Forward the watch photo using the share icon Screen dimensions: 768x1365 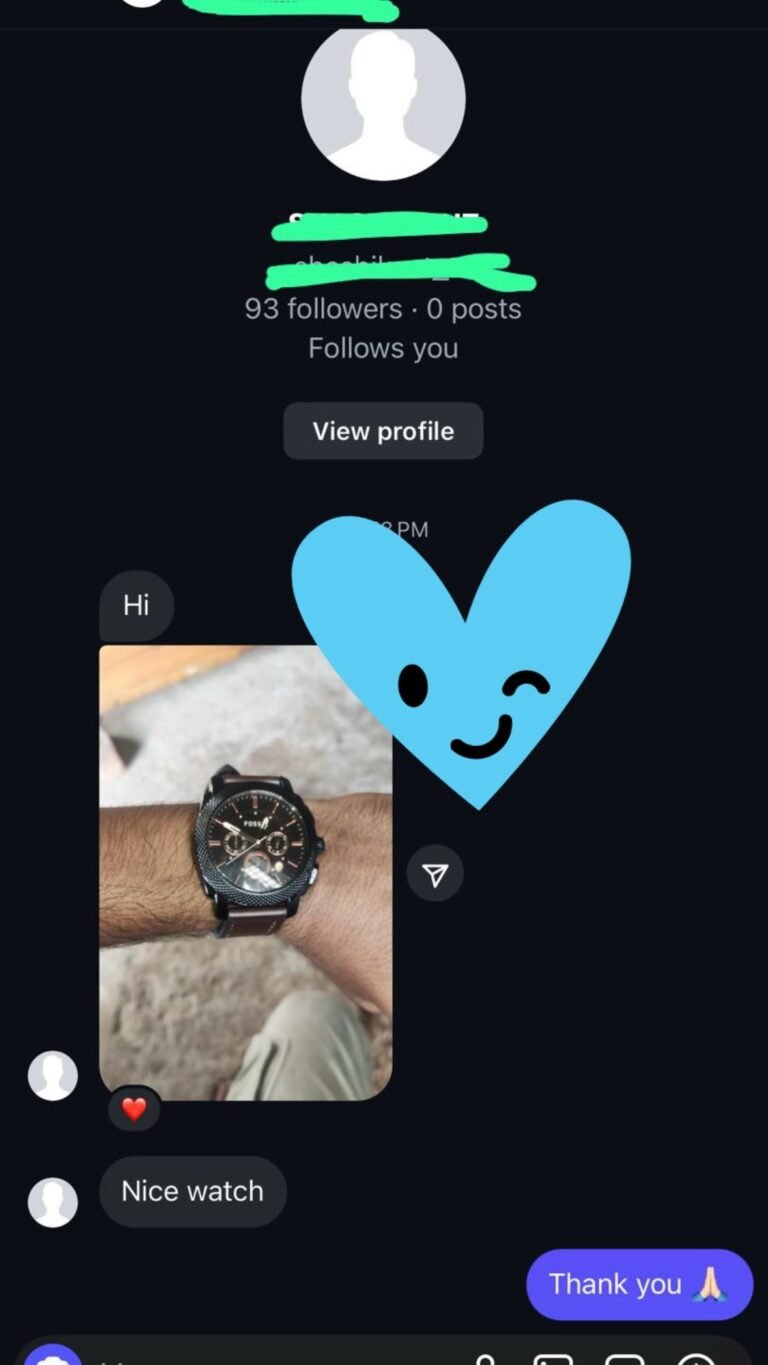[x=436, y=872]
